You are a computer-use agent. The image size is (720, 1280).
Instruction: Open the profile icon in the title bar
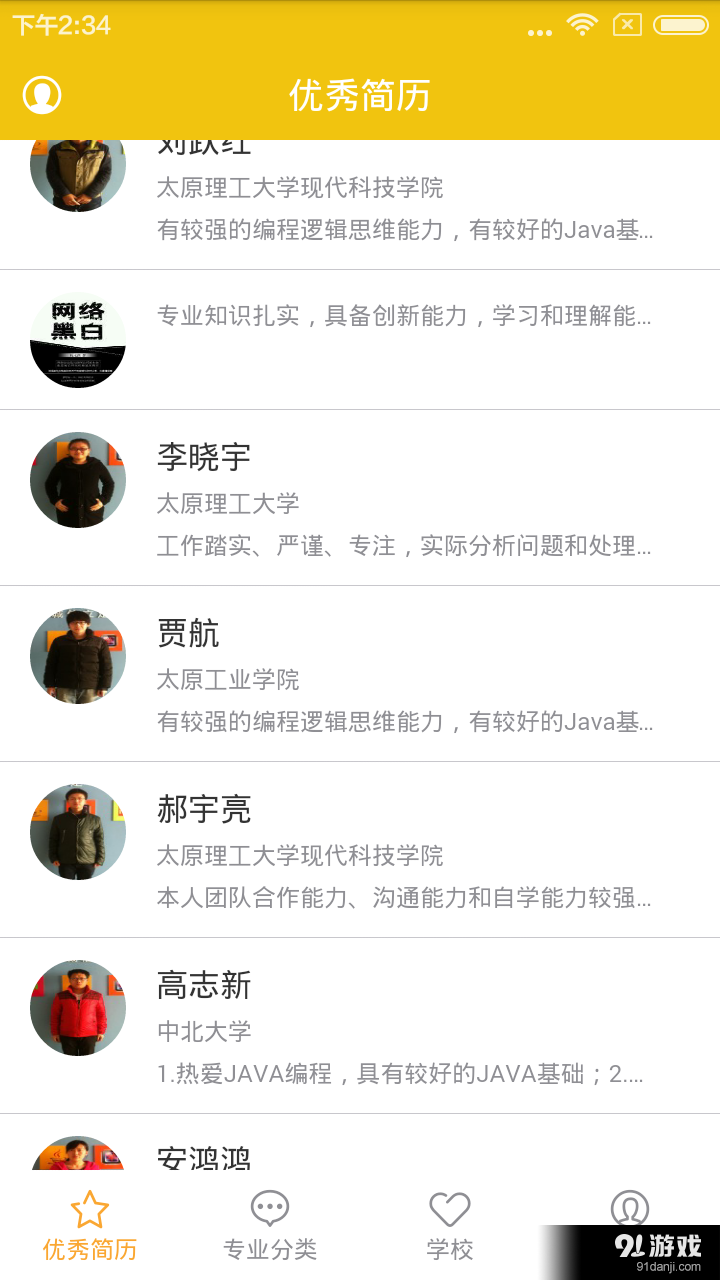point(42,96)
